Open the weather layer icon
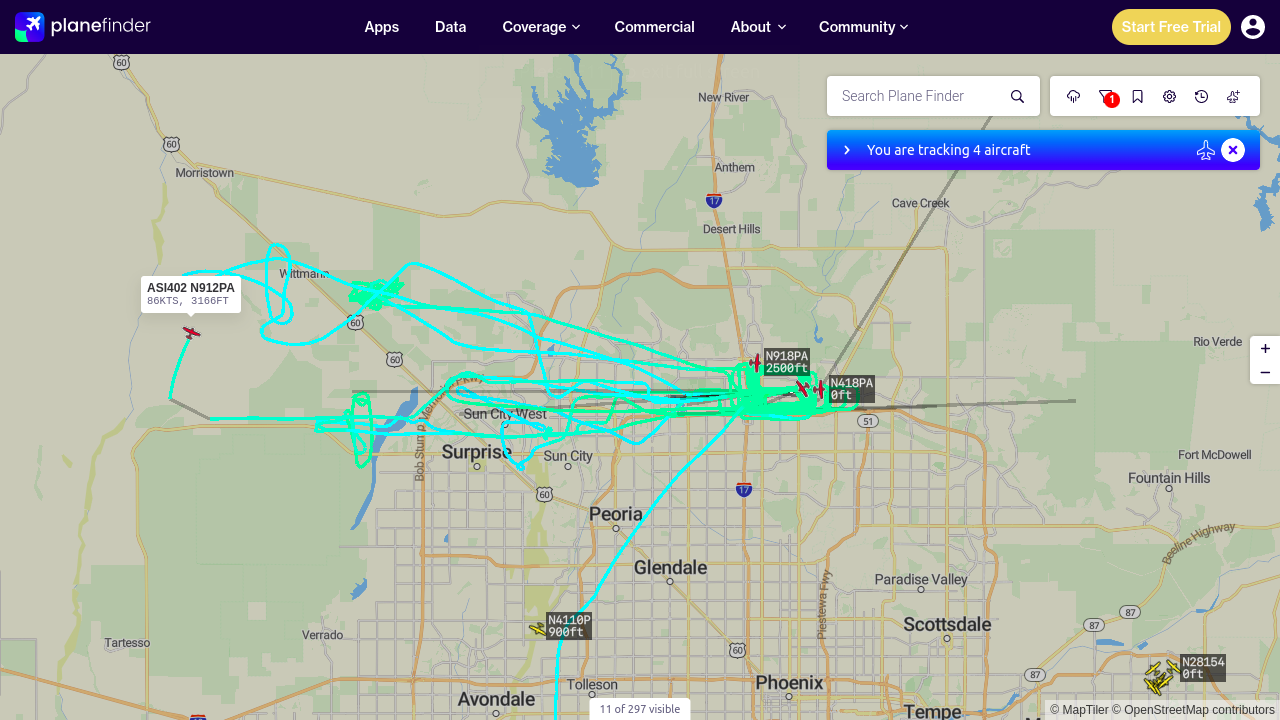This screenshot has height=720, width=1280. coord(1074,97)
